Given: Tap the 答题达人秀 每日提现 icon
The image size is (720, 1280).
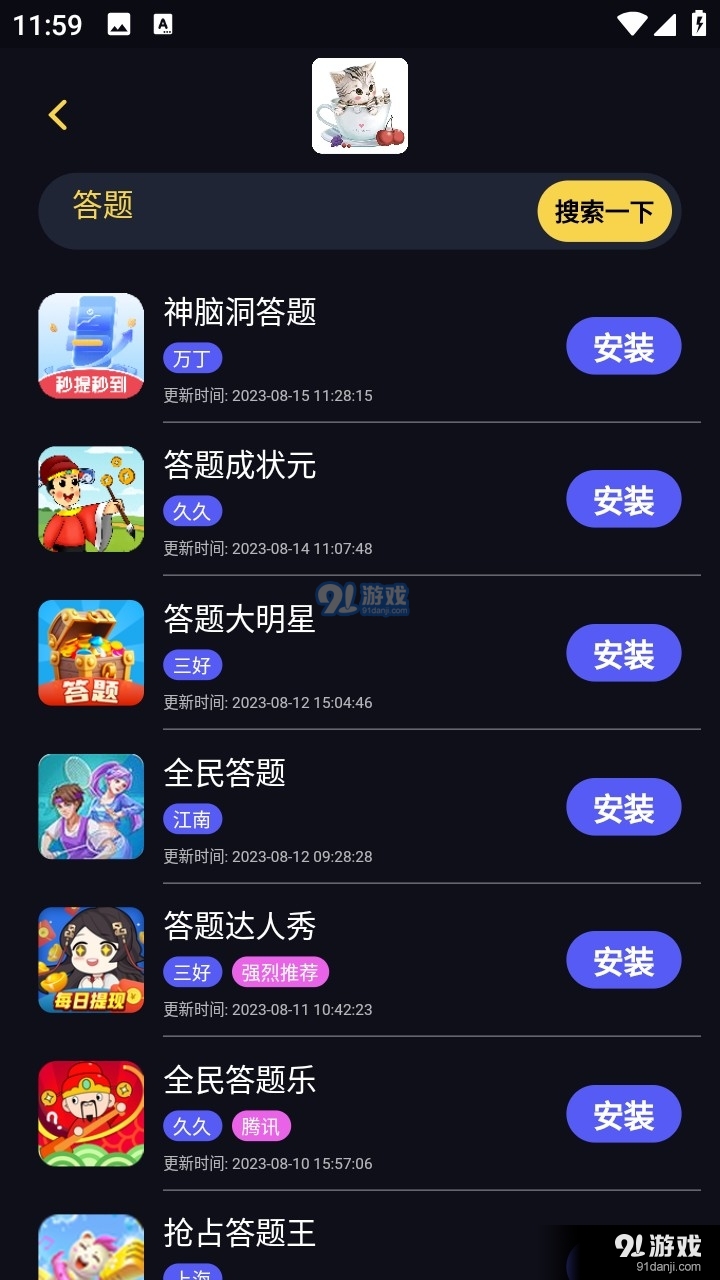Looking at the screenshot, I should 90,960.
